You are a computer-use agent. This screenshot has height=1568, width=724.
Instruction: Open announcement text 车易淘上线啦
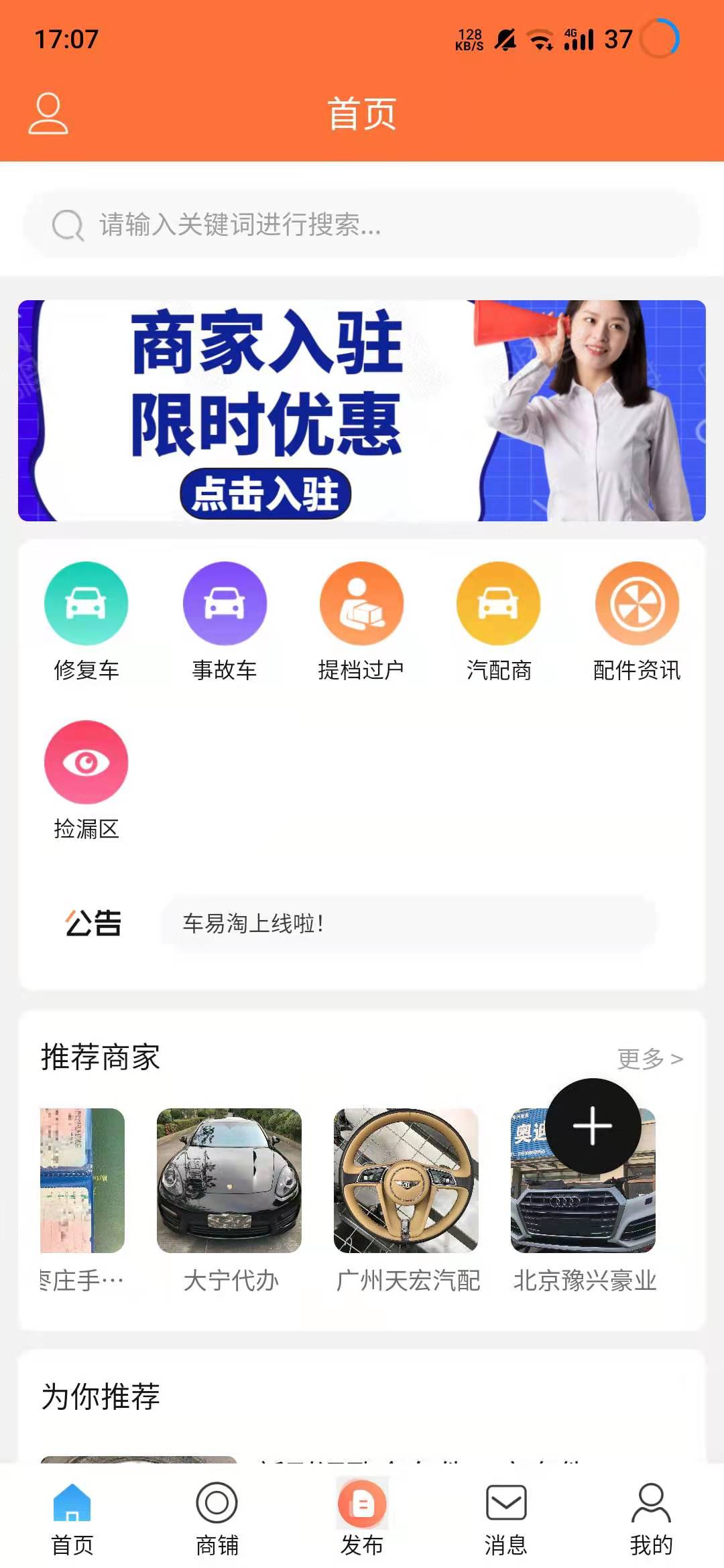253,924
